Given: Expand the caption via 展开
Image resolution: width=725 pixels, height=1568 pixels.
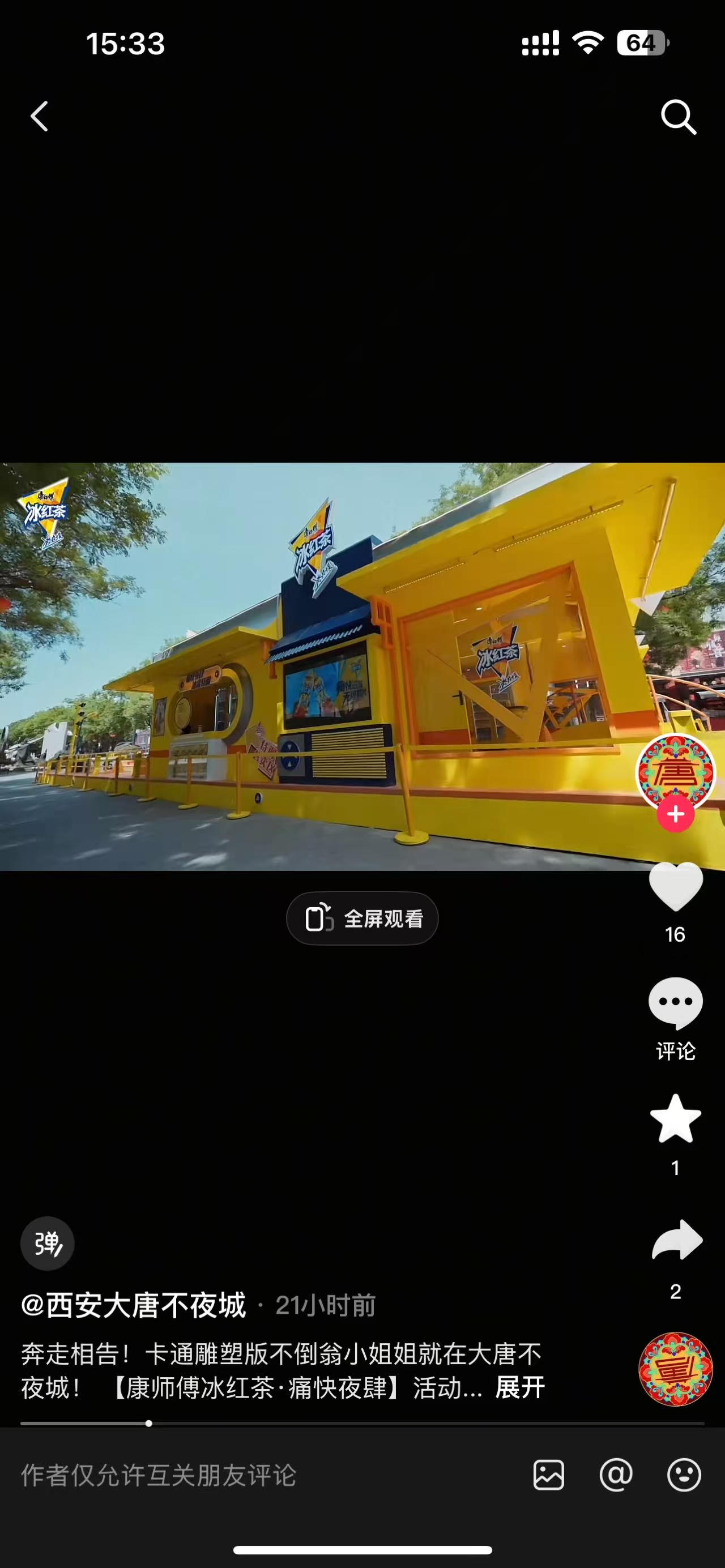Looking at the screenshot, I should click(x=520, y=1388).
